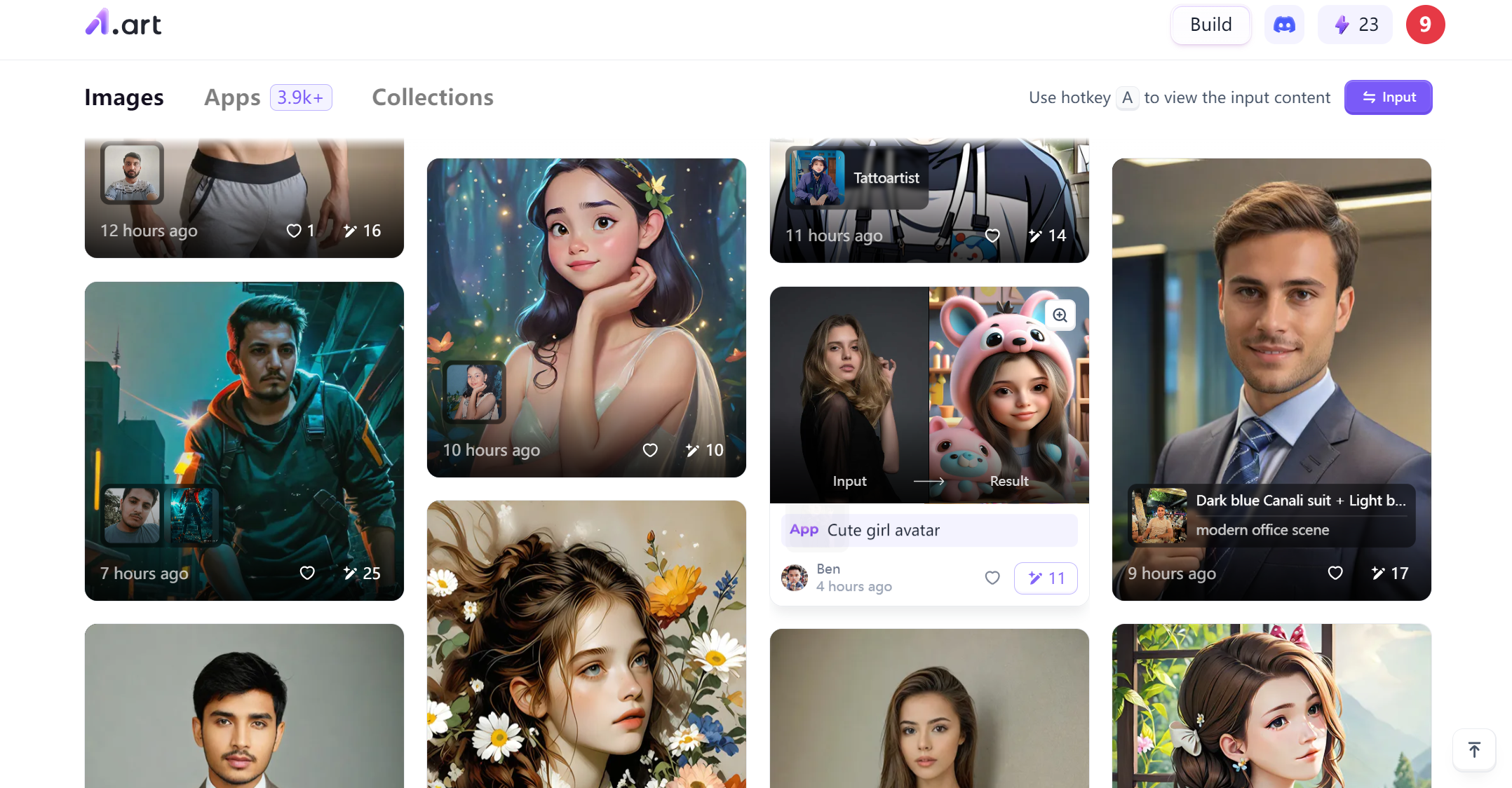
Task: Open the credits balance showing 23
Action: 1356,25
